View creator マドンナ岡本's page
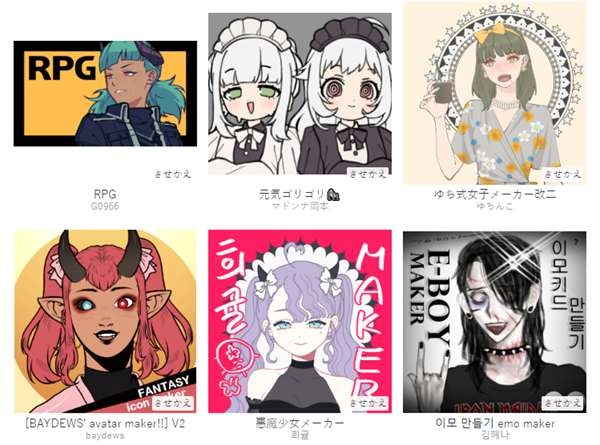The height and width of the screenshot is (445, 600). [300, 207]
